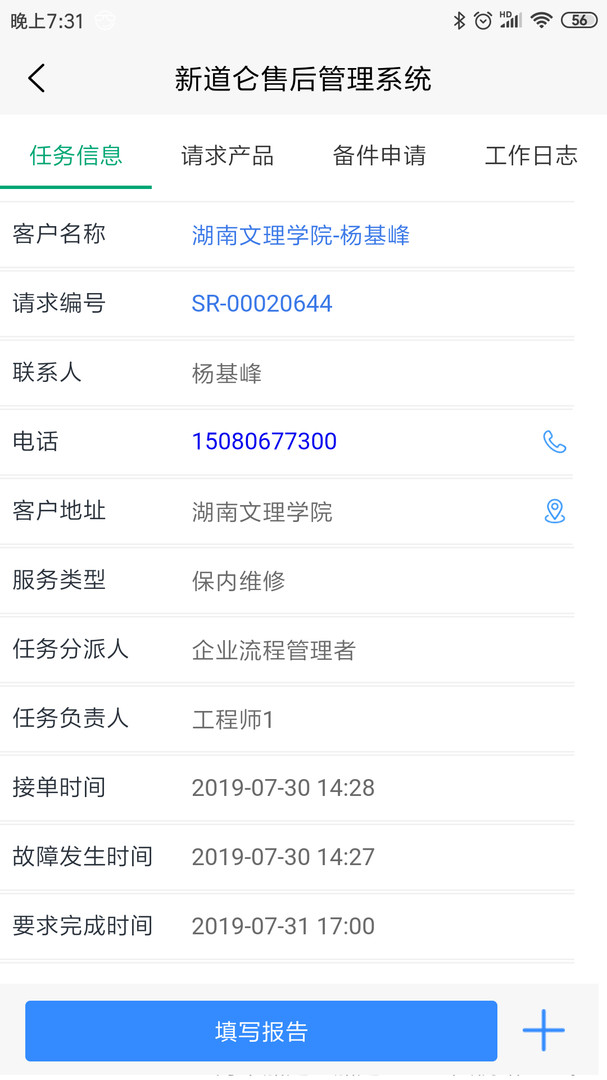Go back using the header arrow
607x1080 pixels.
point(37,78)
